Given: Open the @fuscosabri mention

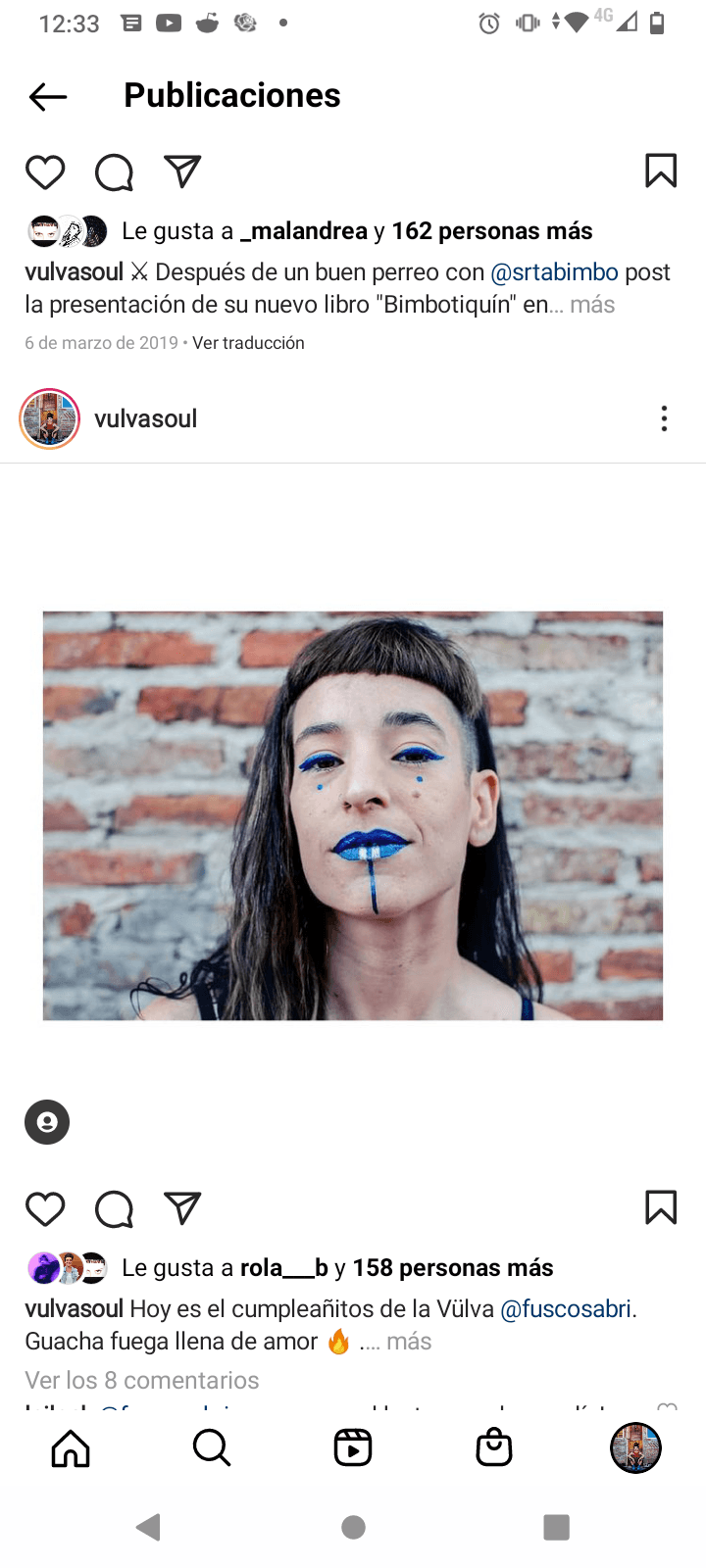Looking at the screenshot, I should coord(566,1308).
